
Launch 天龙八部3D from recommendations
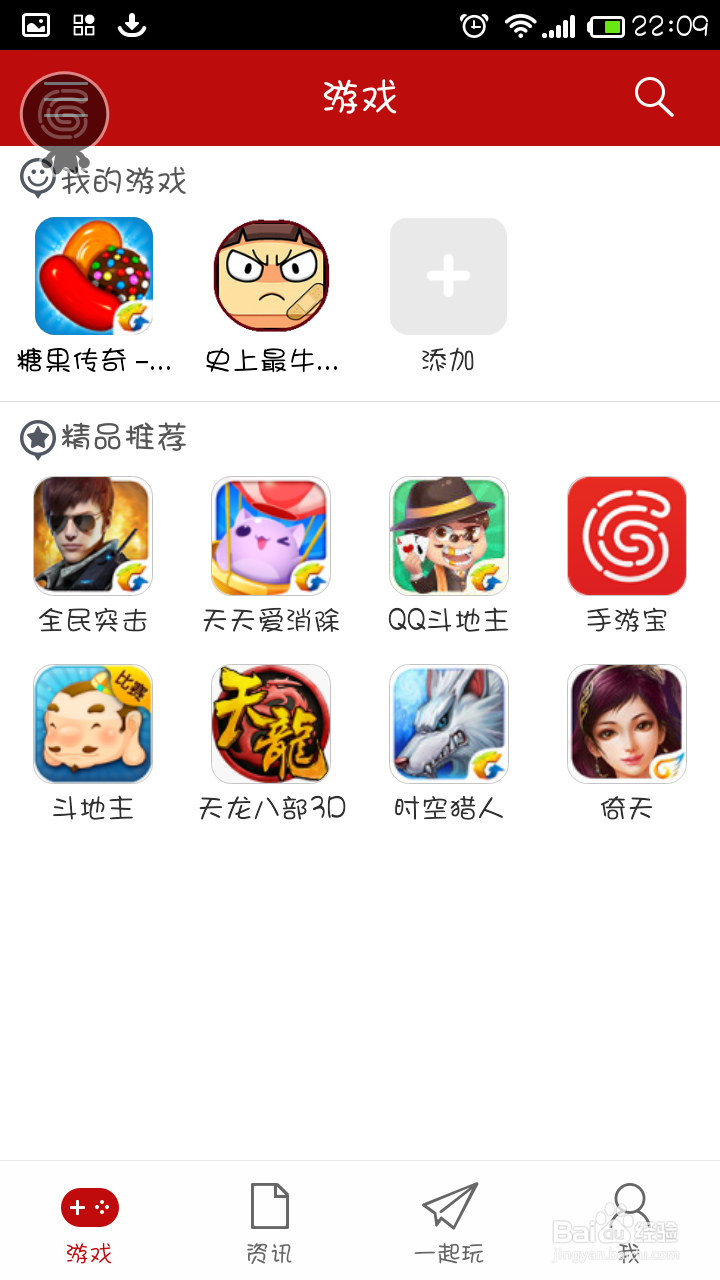point(270,723)
